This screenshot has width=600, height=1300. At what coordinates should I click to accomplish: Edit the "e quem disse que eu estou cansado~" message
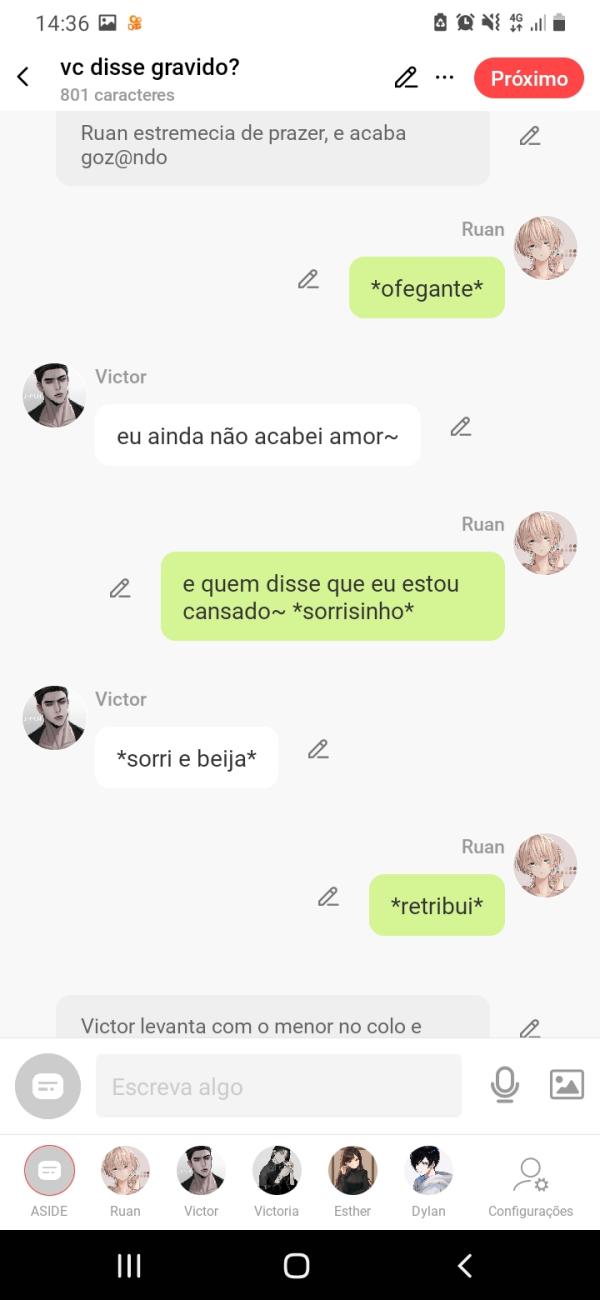pyautogui.click(x=120, y=589)
